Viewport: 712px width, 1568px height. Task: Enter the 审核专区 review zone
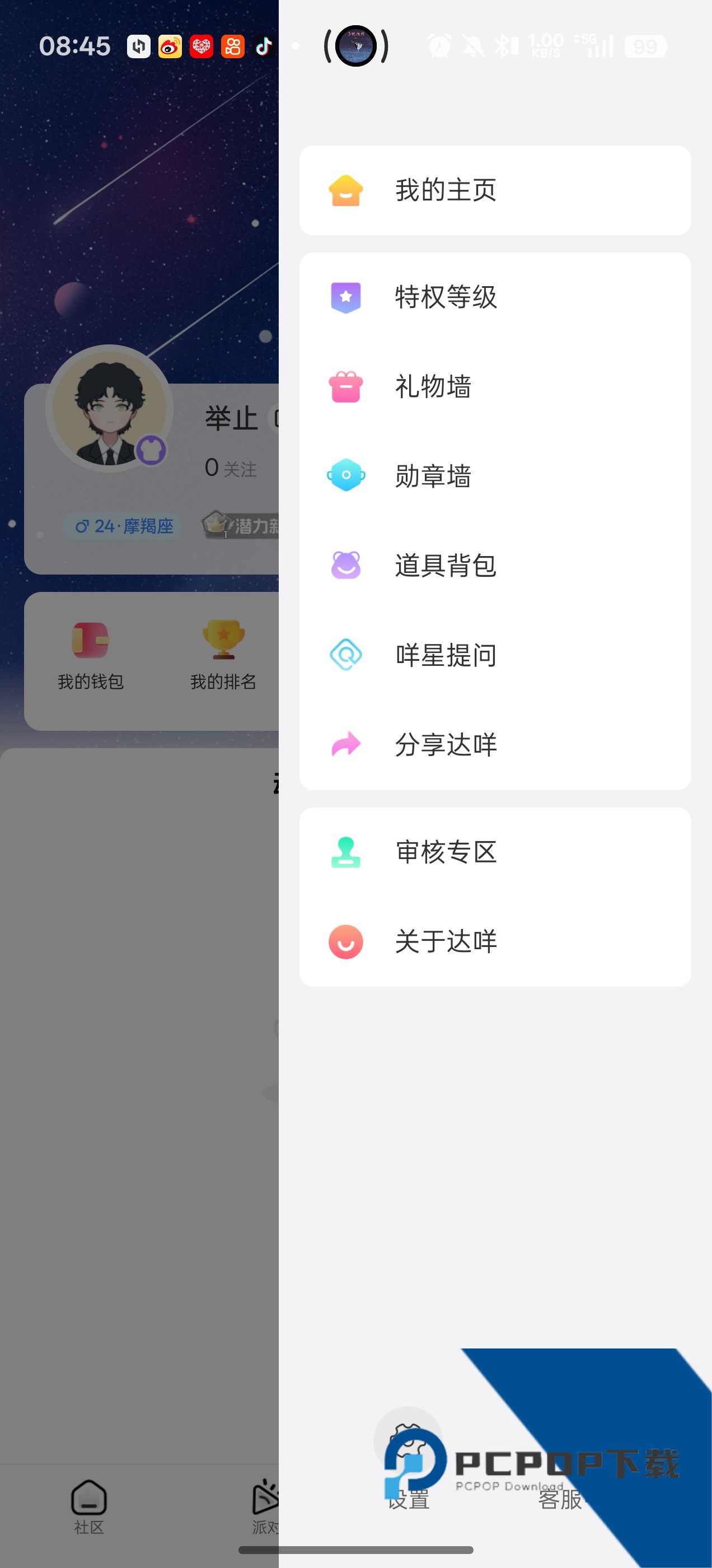pyautogui.click(x=446, y=852)
